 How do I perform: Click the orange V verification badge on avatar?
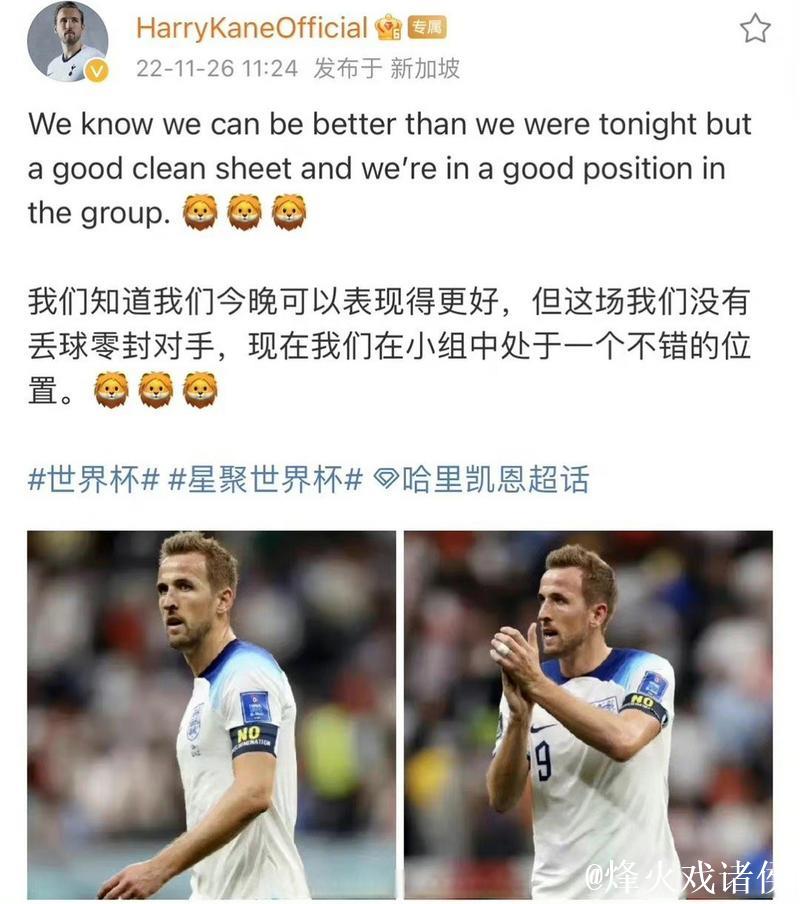(x=96, y=70)
